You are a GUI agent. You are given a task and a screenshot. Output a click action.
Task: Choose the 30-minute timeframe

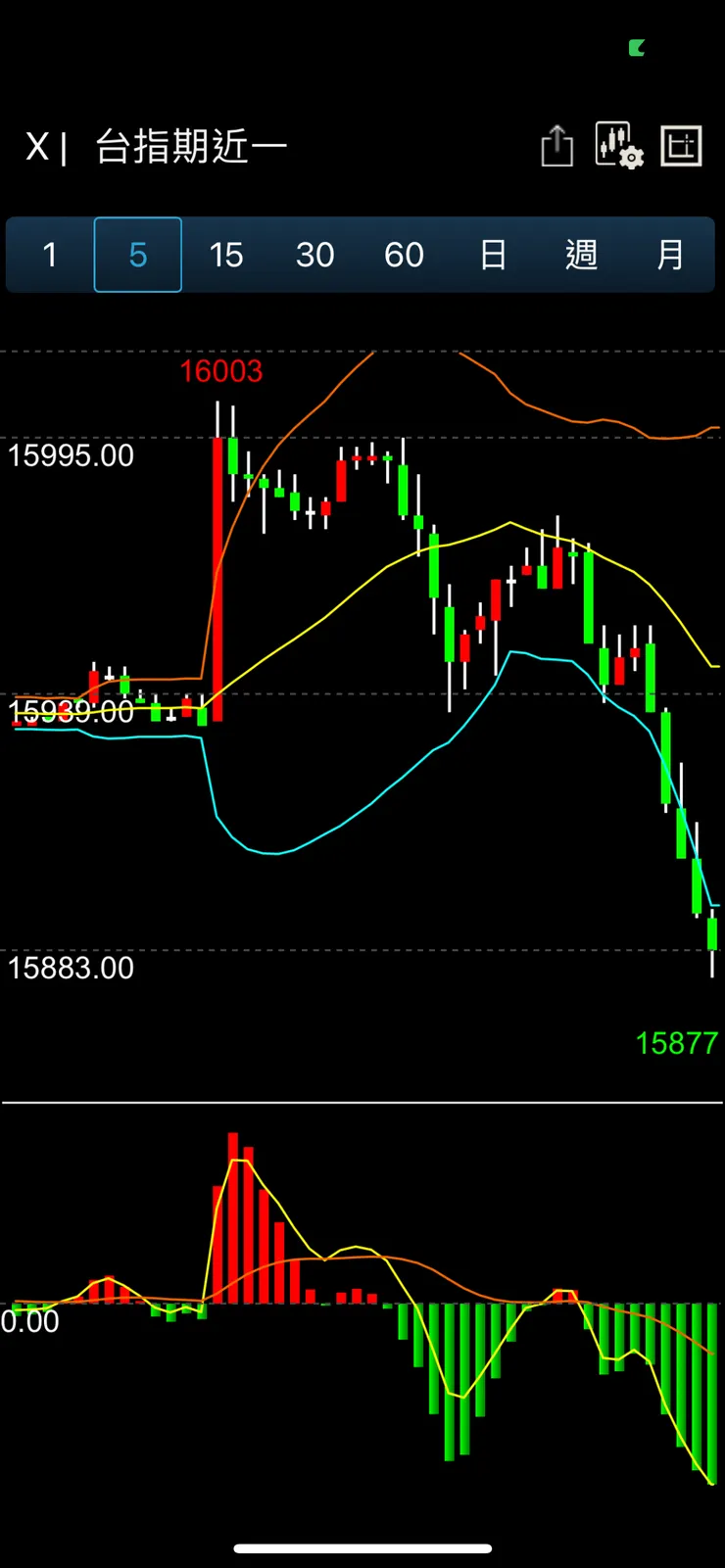pos(314,255)
